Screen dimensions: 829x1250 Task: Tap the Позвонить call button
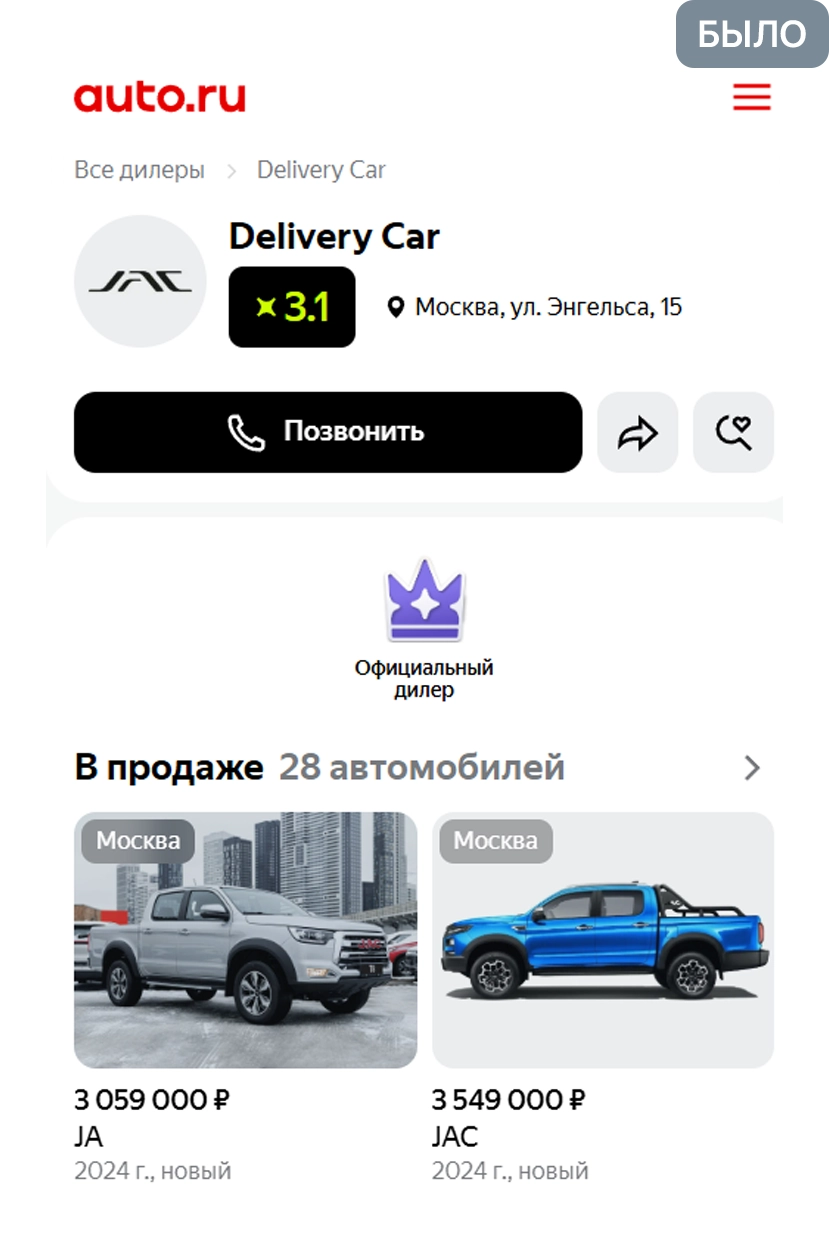pos(327,432)
